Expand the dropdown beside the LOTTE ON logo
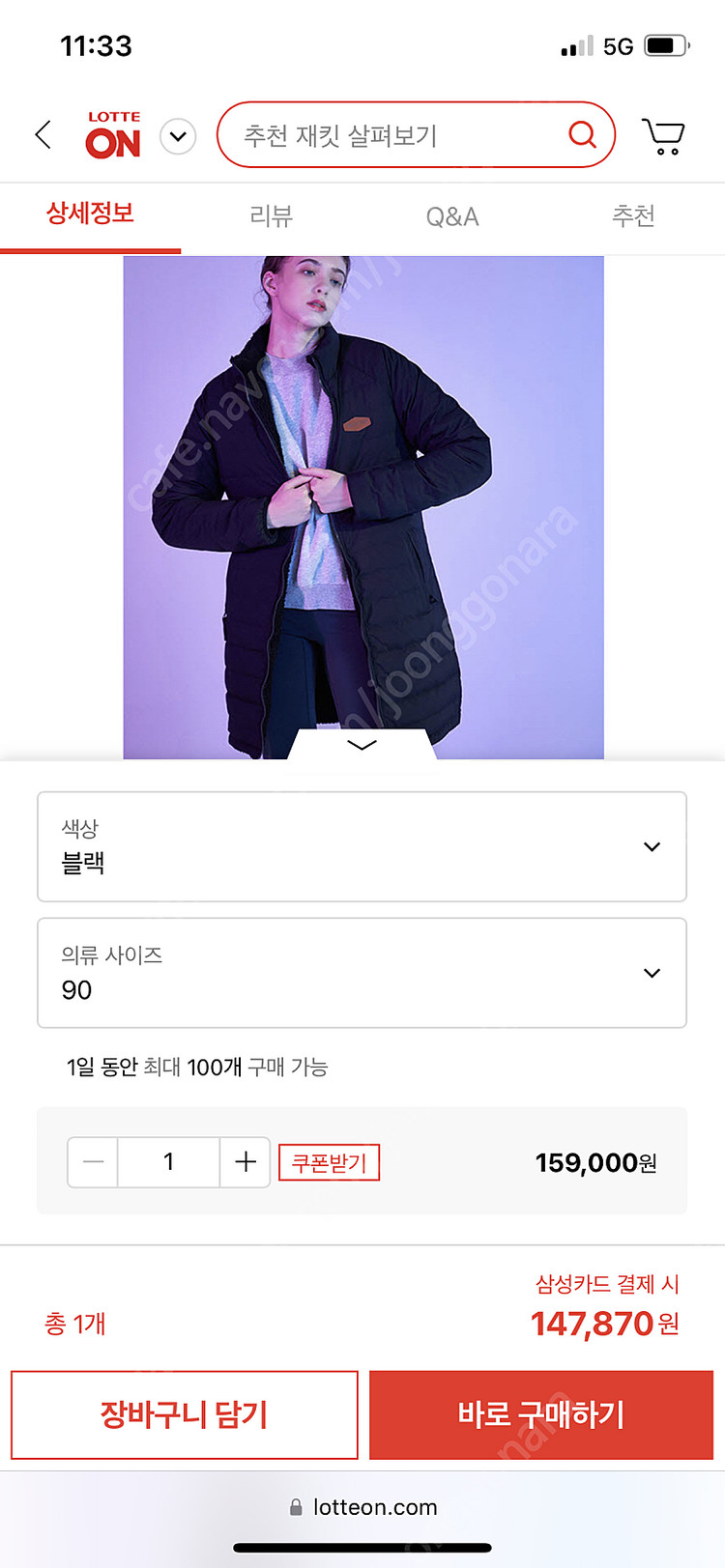Image resolution: width=725 pixels, height=1568 pixels. [177, 136]
